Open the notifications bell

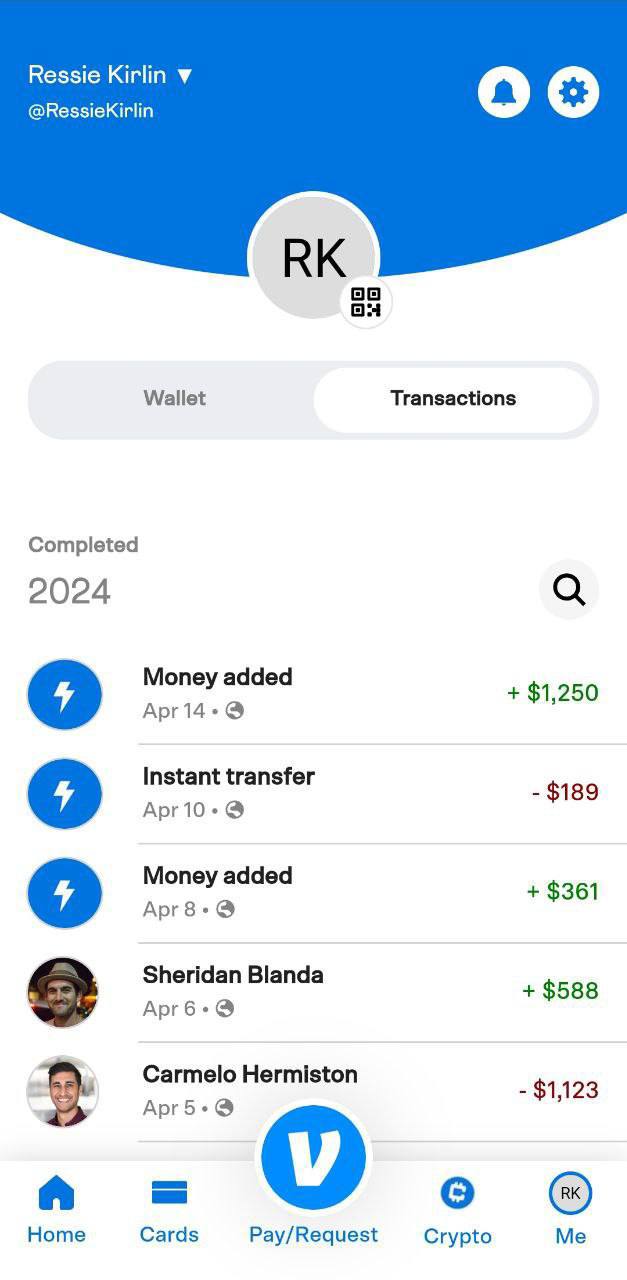[504, 92]
